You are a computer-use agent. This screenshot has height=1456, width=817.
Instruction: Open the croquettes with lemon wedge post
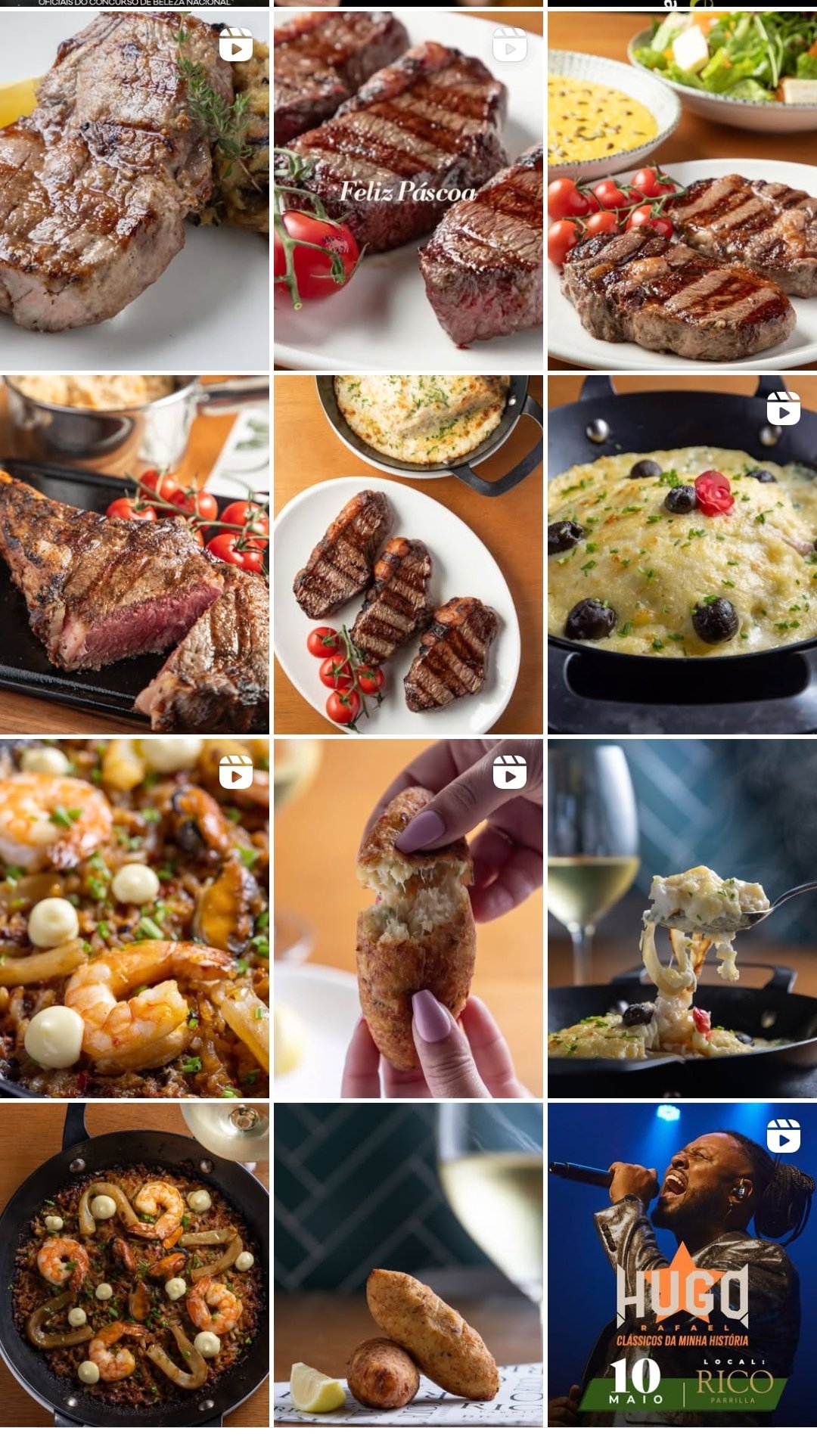coord(408,1265)
